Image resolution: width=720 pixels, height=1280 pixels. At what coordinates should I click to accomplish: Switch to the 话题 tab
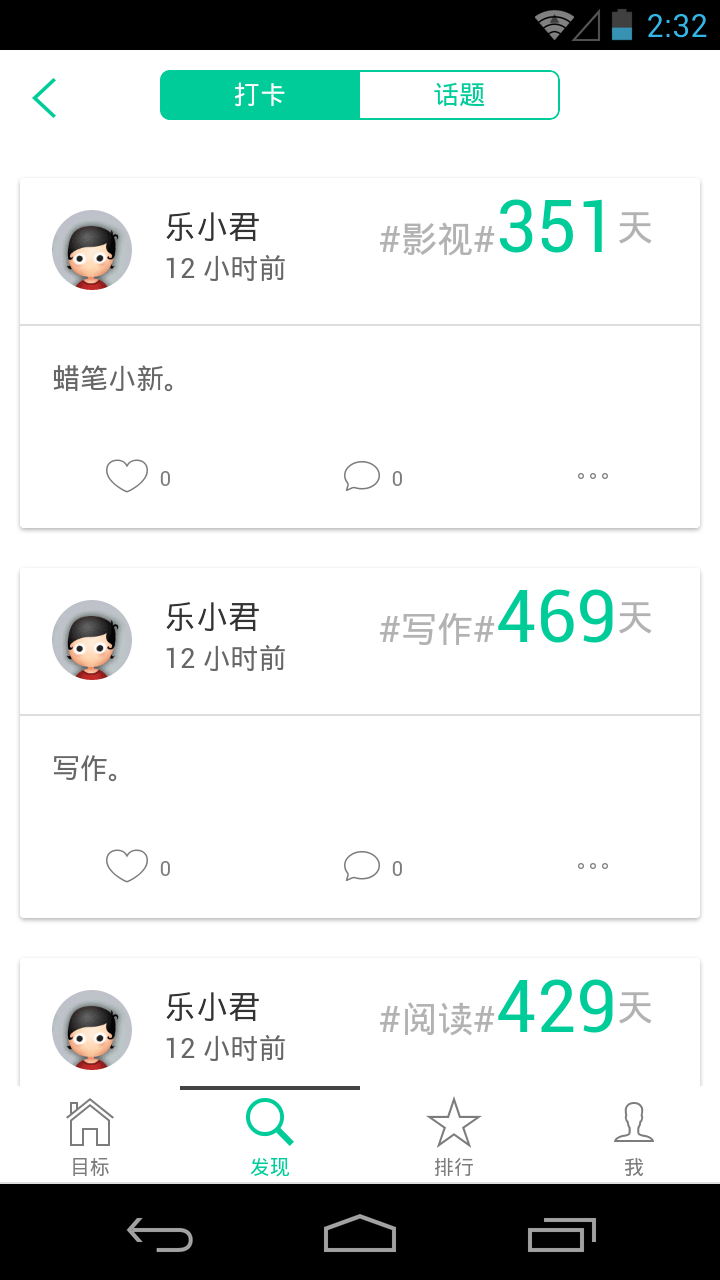(x=458, y=95)
